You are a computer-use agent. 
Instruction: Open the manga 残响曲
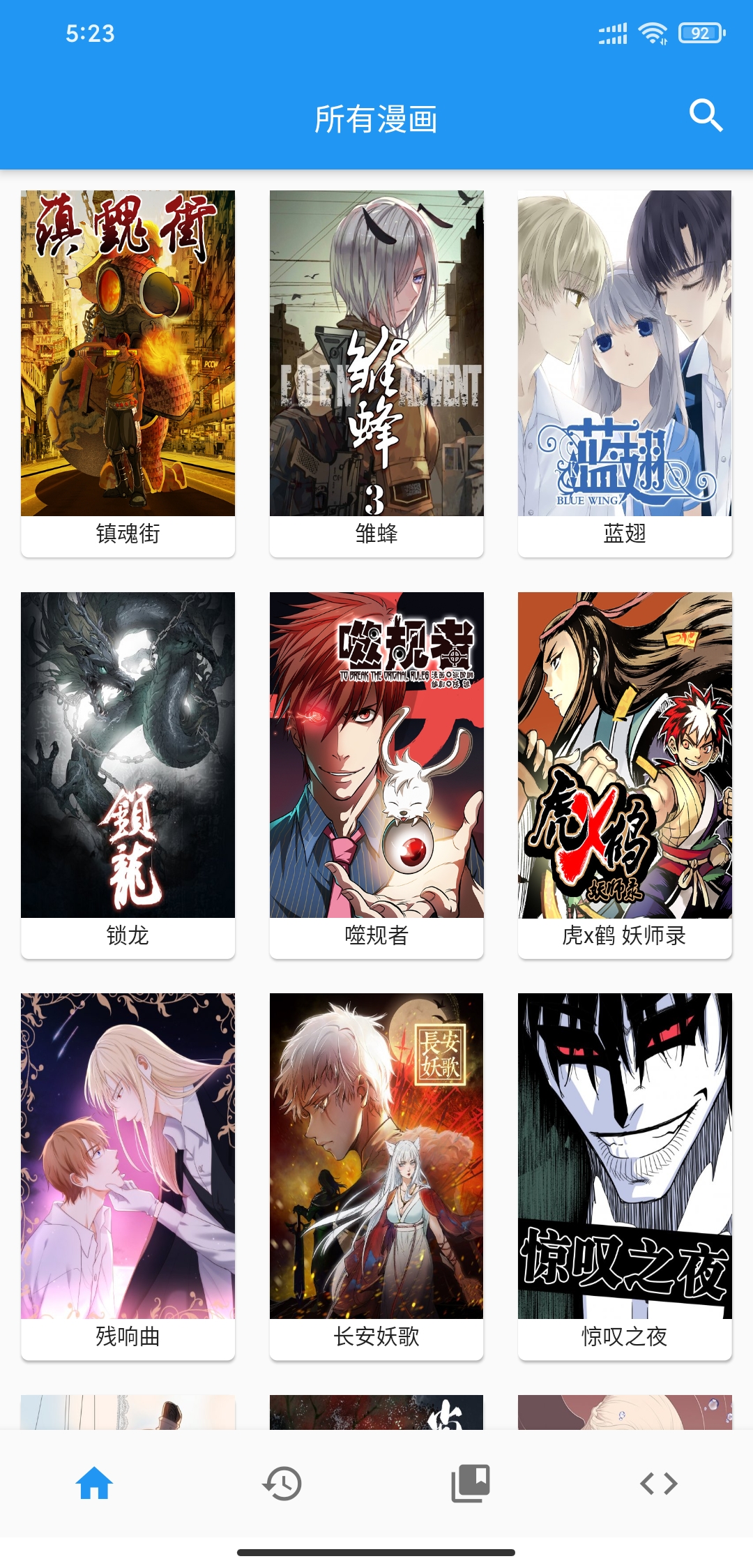128,1175
